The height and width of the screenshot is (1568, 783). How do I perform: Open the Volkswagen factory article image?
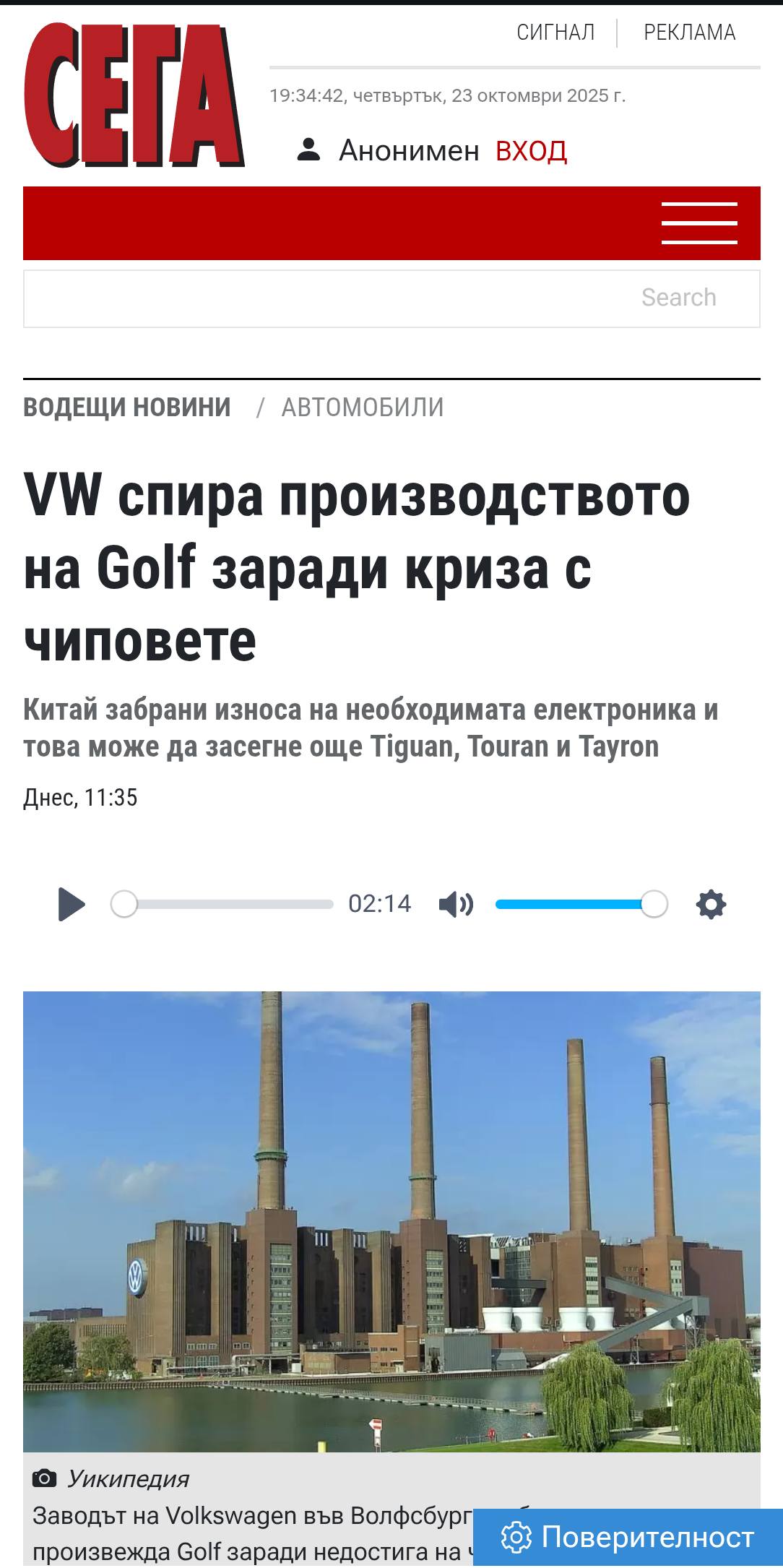point(391,1220)
